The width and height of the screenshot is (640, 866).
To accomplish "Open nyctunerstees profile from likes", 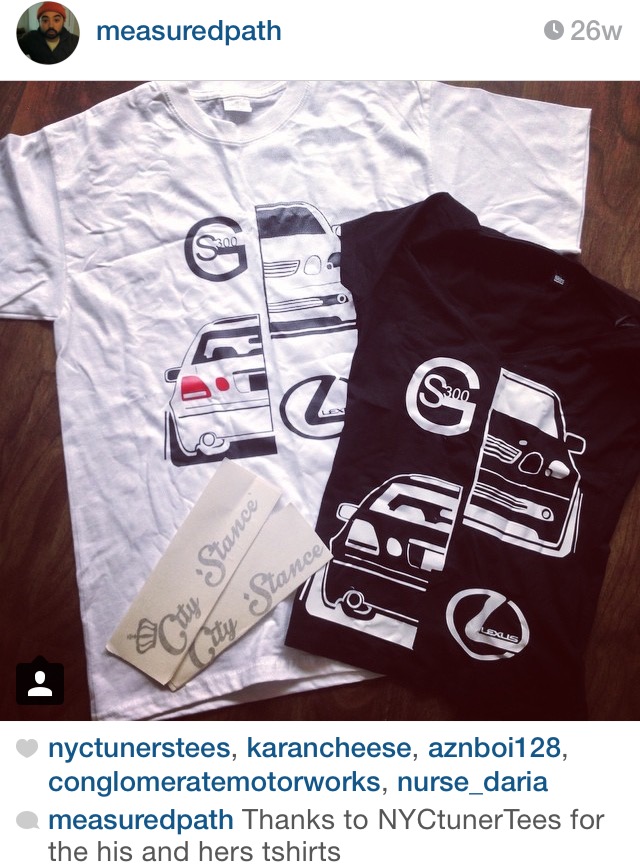I will [138, 748].
